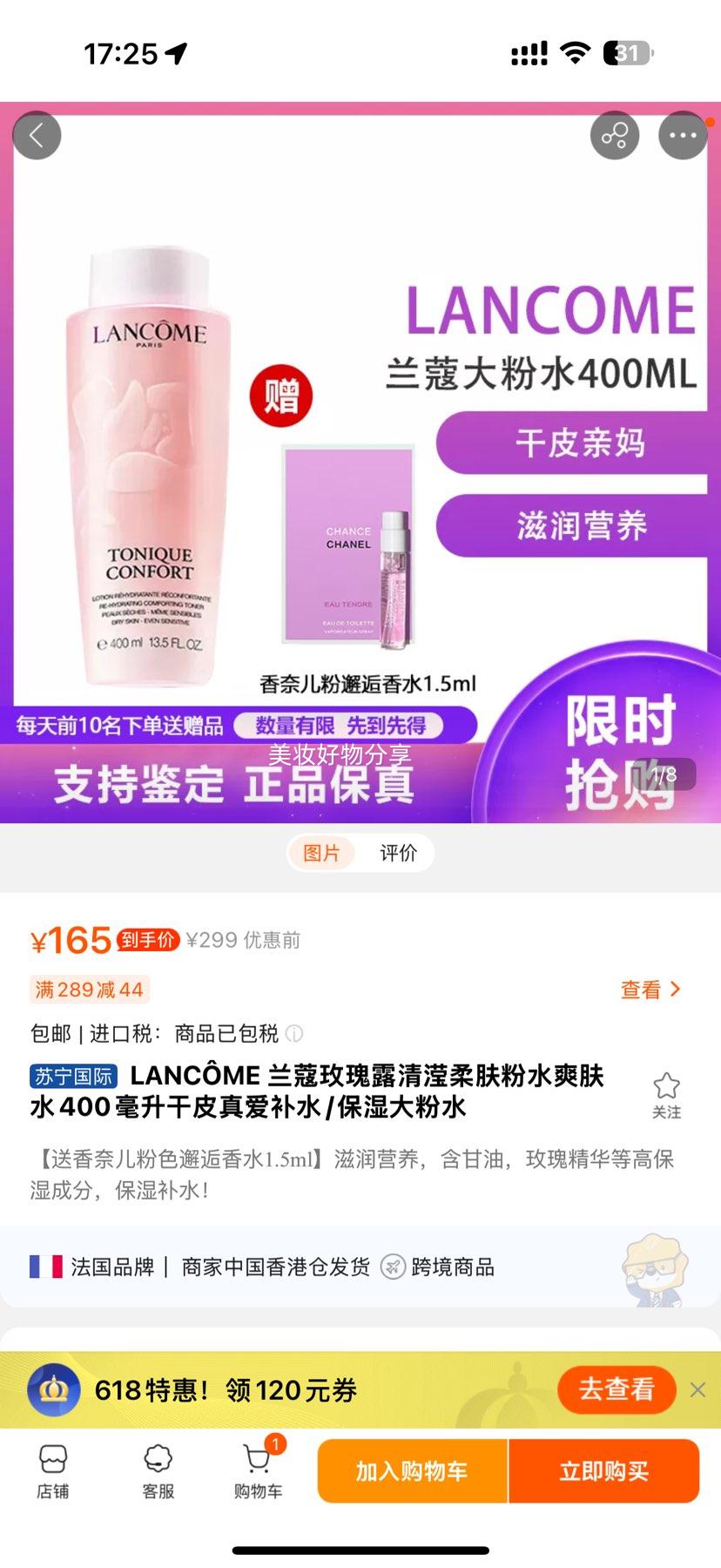Switch to the 评价 reviews tab
Screen dimensions: 721x1568
click(x=398, y=853)
